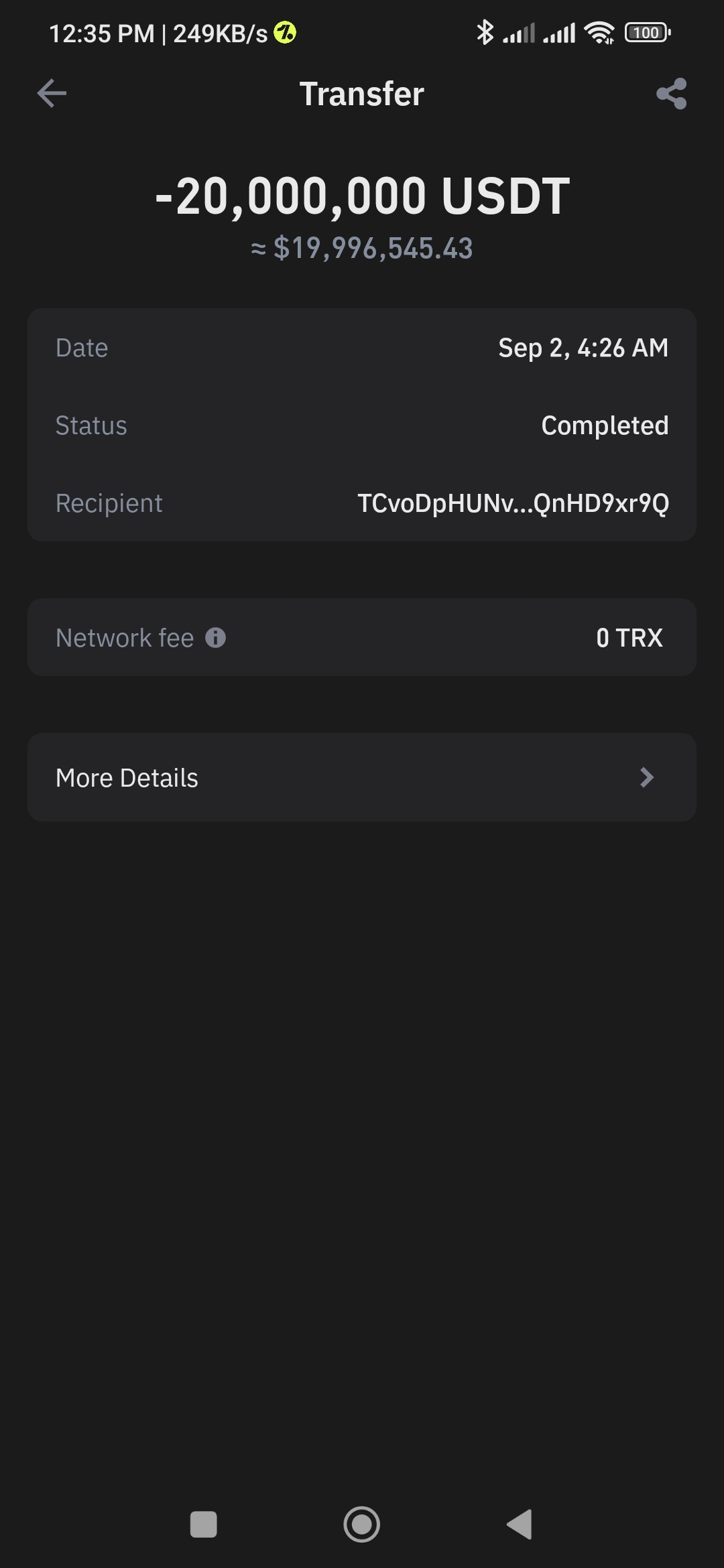The width and height of the screenshot is (724, 1568).
Task: Tap the Network fee value 0 TRX
Action: (629, 637)
